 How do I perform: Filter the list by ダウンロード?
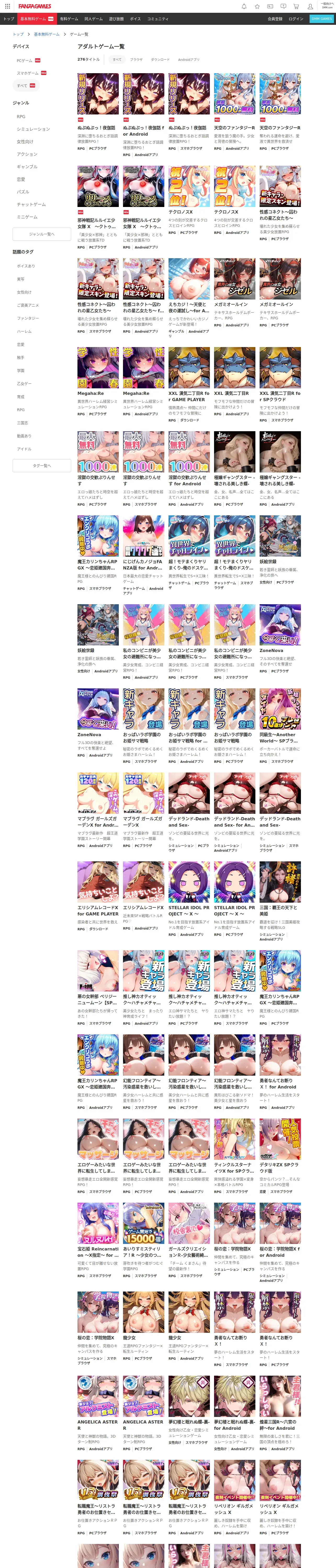[x=160, y=60]
